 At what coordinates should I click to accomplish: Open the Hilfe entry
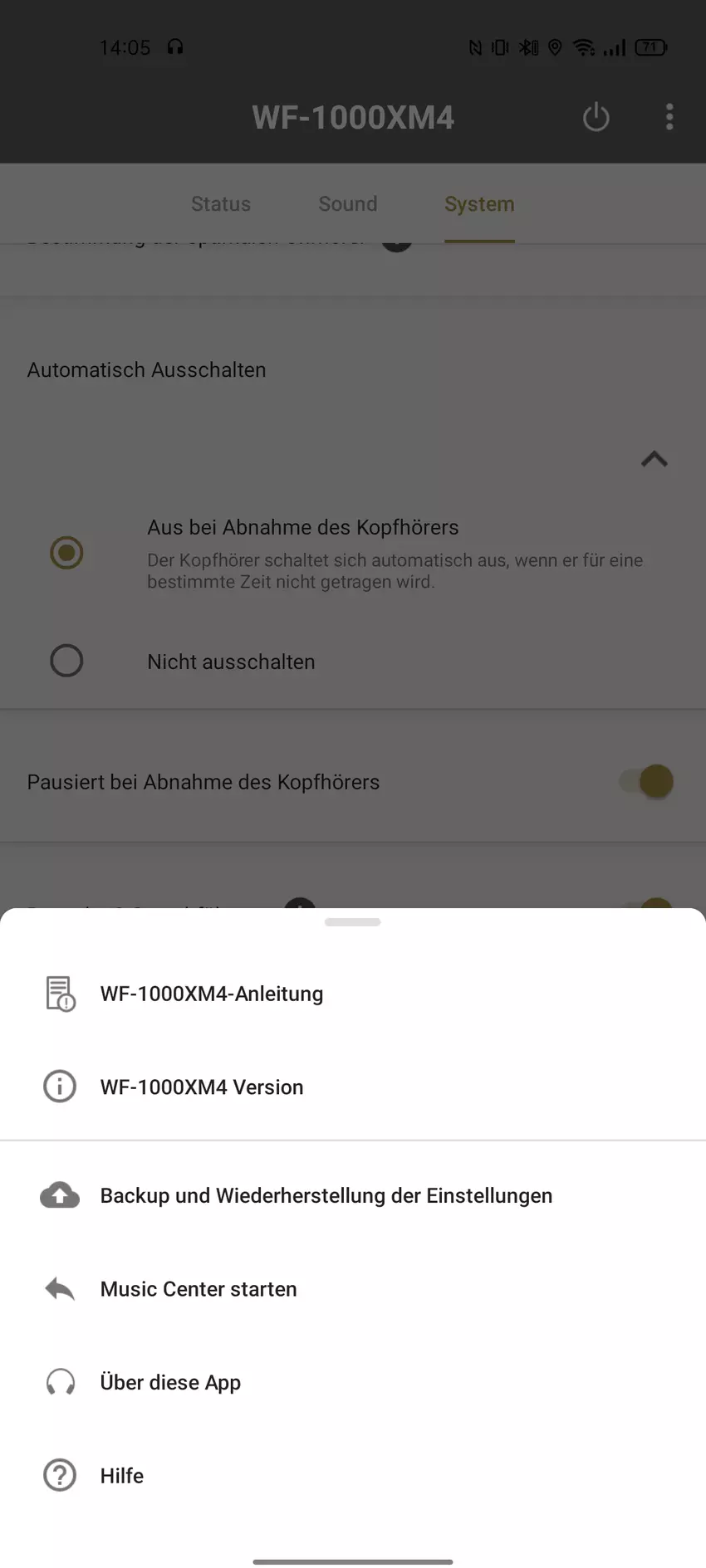[x=121, y=1476]
